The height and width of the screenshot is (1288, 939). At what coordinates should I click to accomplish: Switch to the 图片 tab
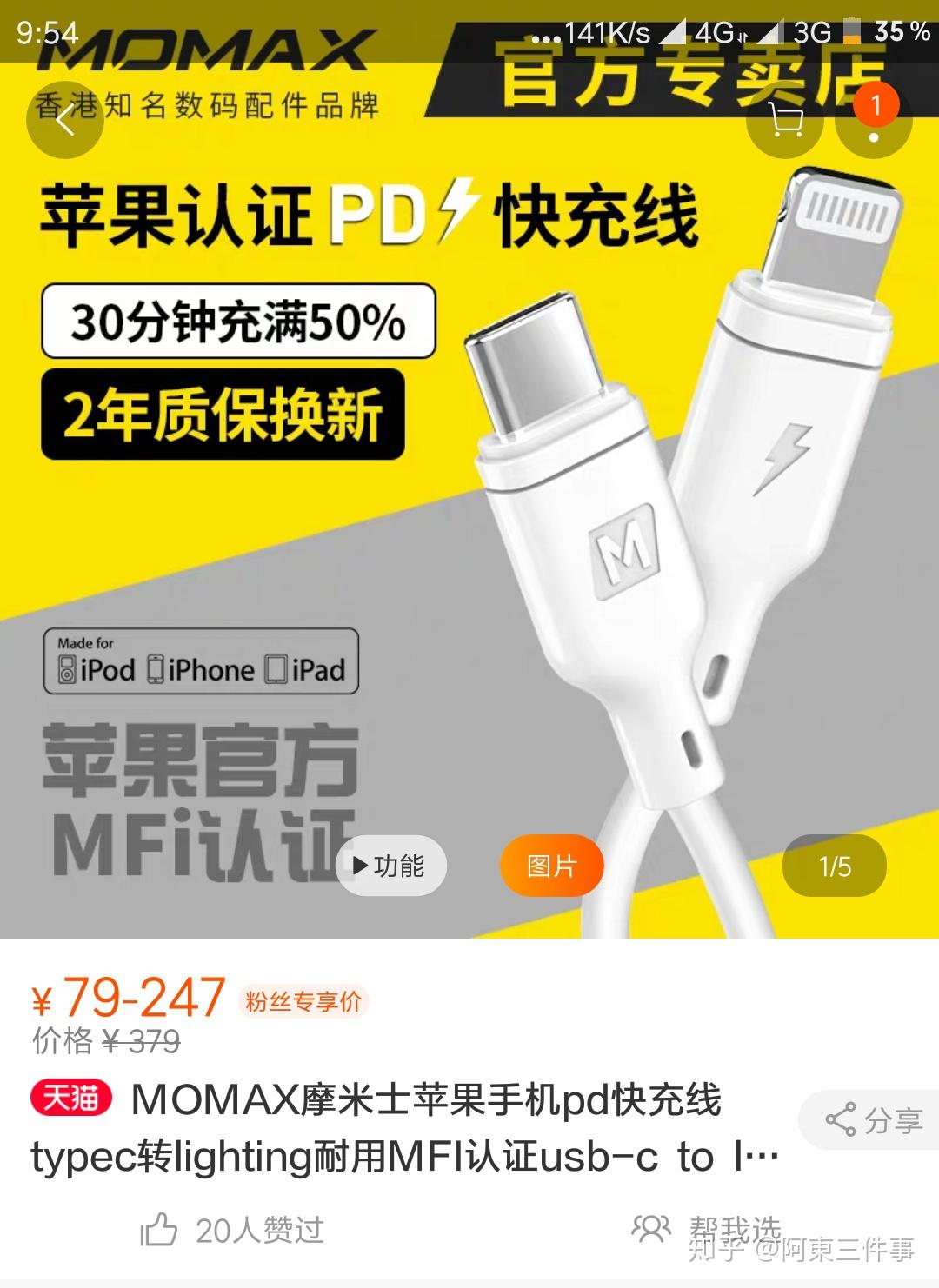[x=551, y=866]
